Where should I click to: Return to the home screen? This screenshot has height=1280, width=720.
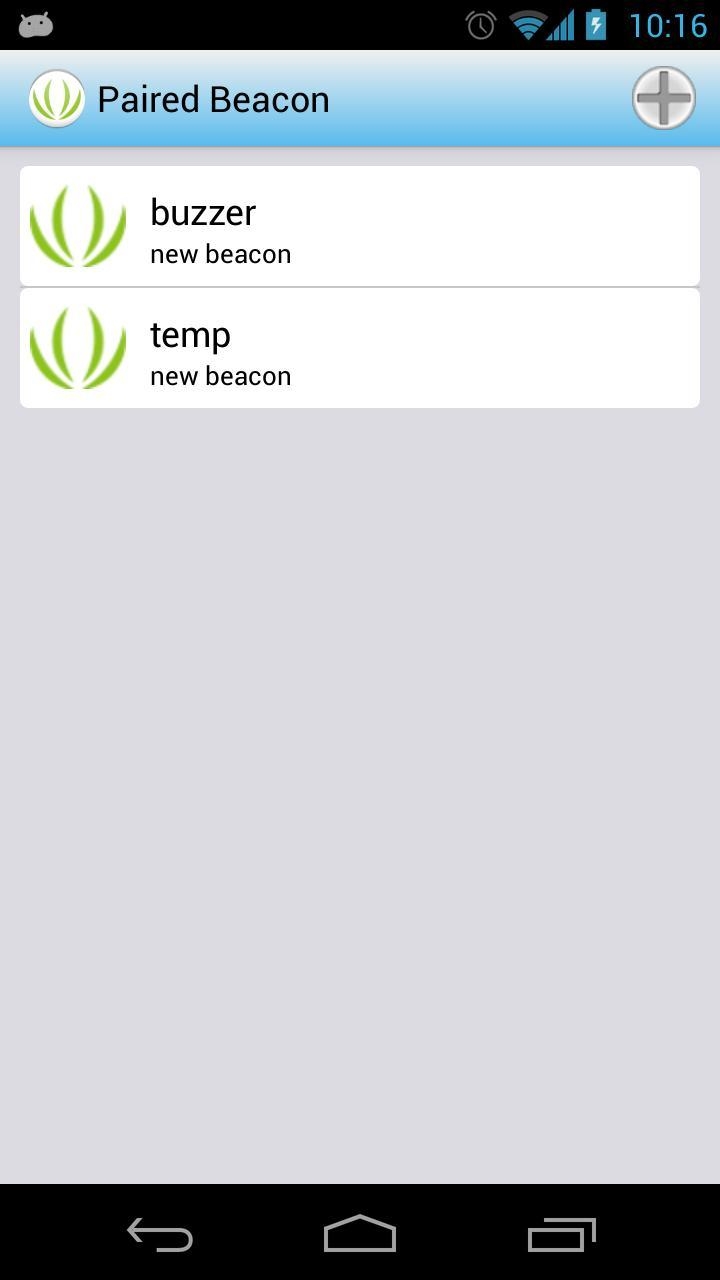(x=360, y=1235)
